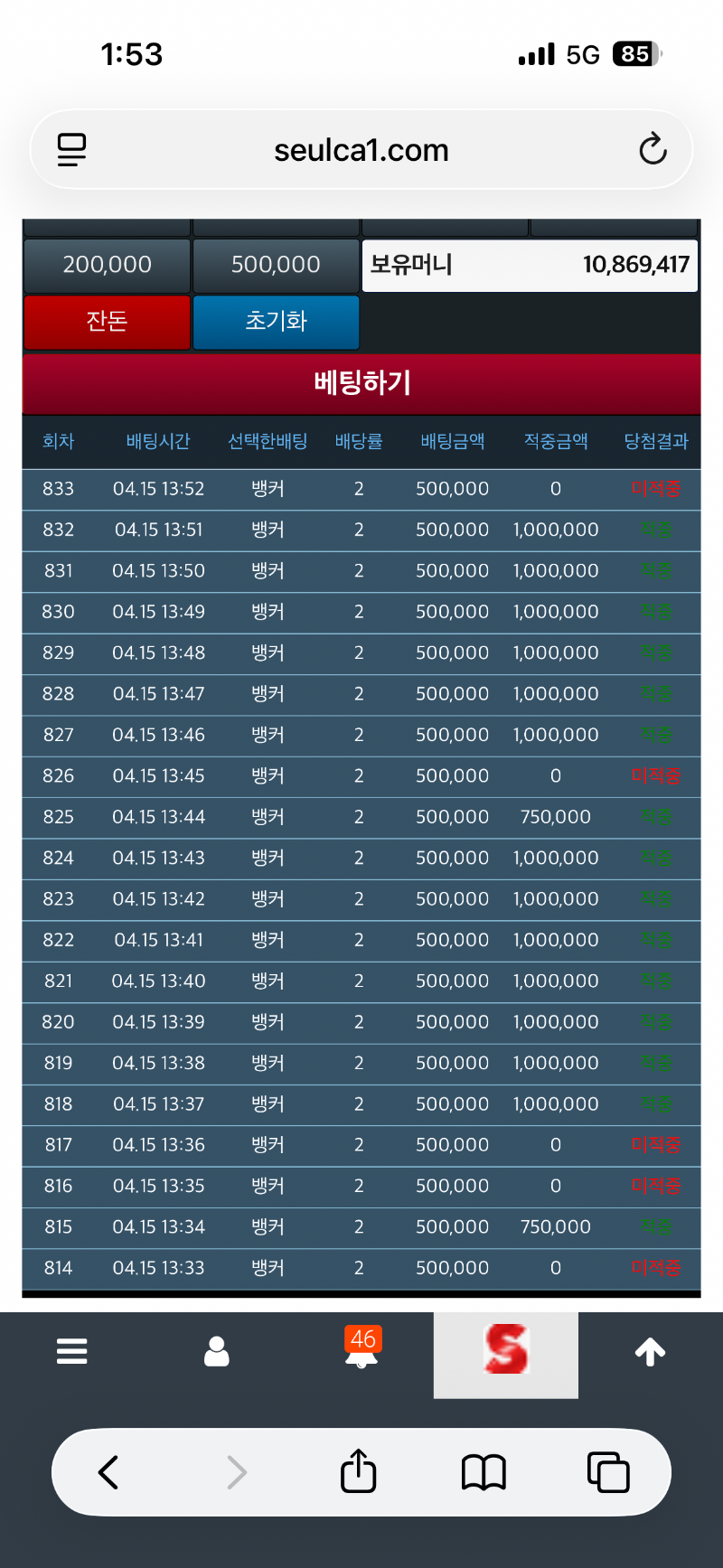Open the profile person icon
Viewport: 723px width, 1568px height.
tap(216, 1351)
